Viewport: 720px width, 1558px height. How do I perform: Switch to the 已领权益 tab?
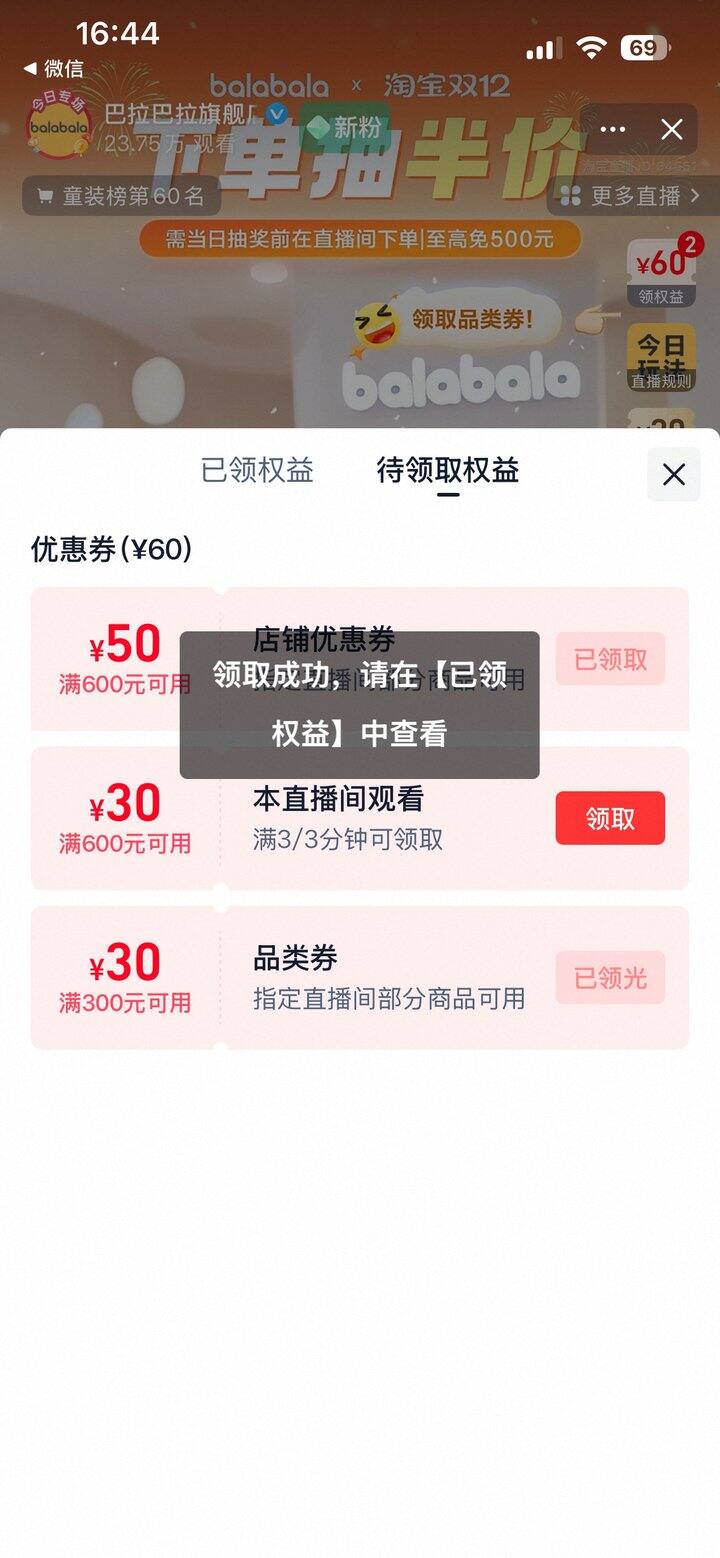257,470
